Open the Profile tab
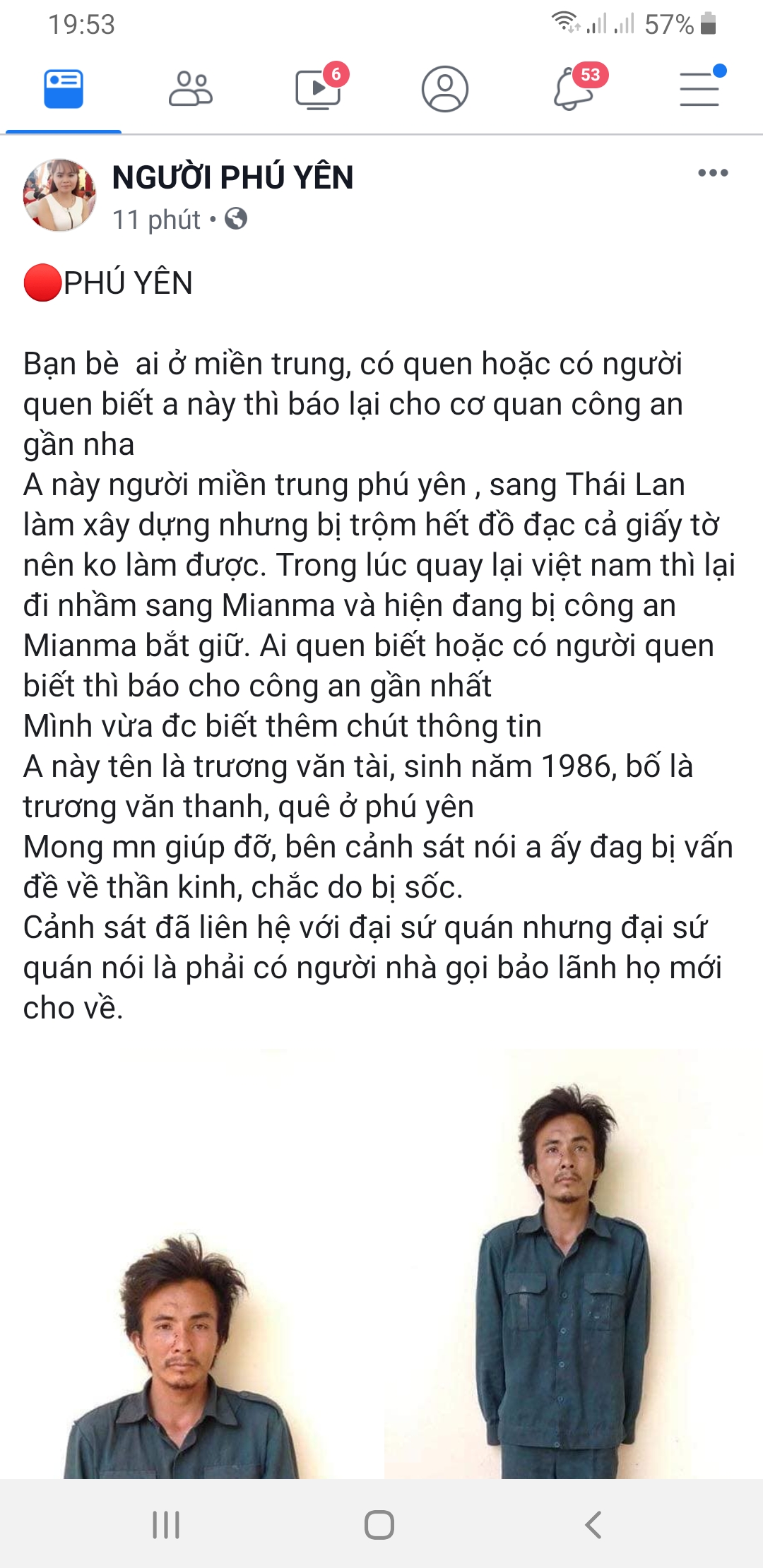This screenshot has width=763, height=1568. [x=445, y=90]
